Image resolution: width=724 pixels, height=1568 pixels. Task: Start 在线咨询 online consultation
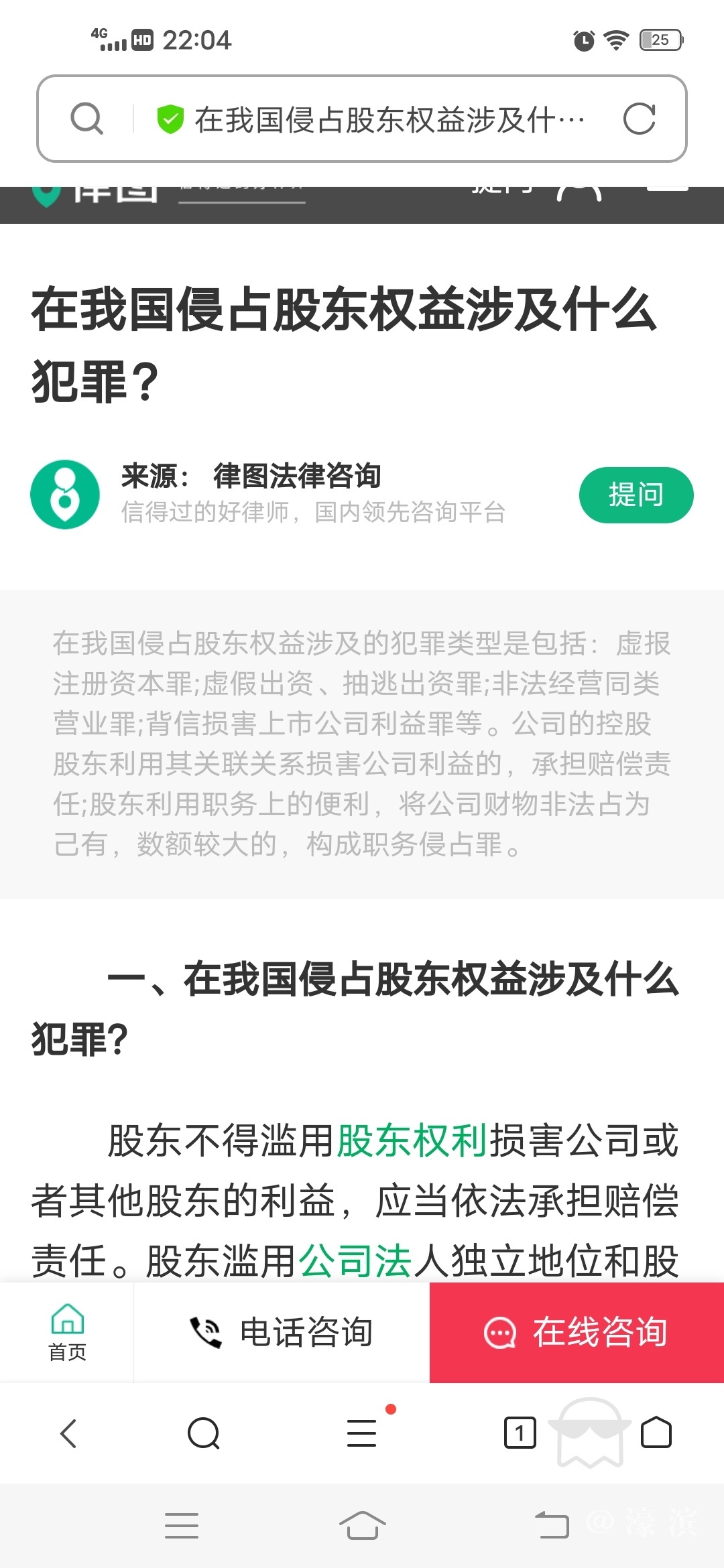click(x=577, y=1332)
